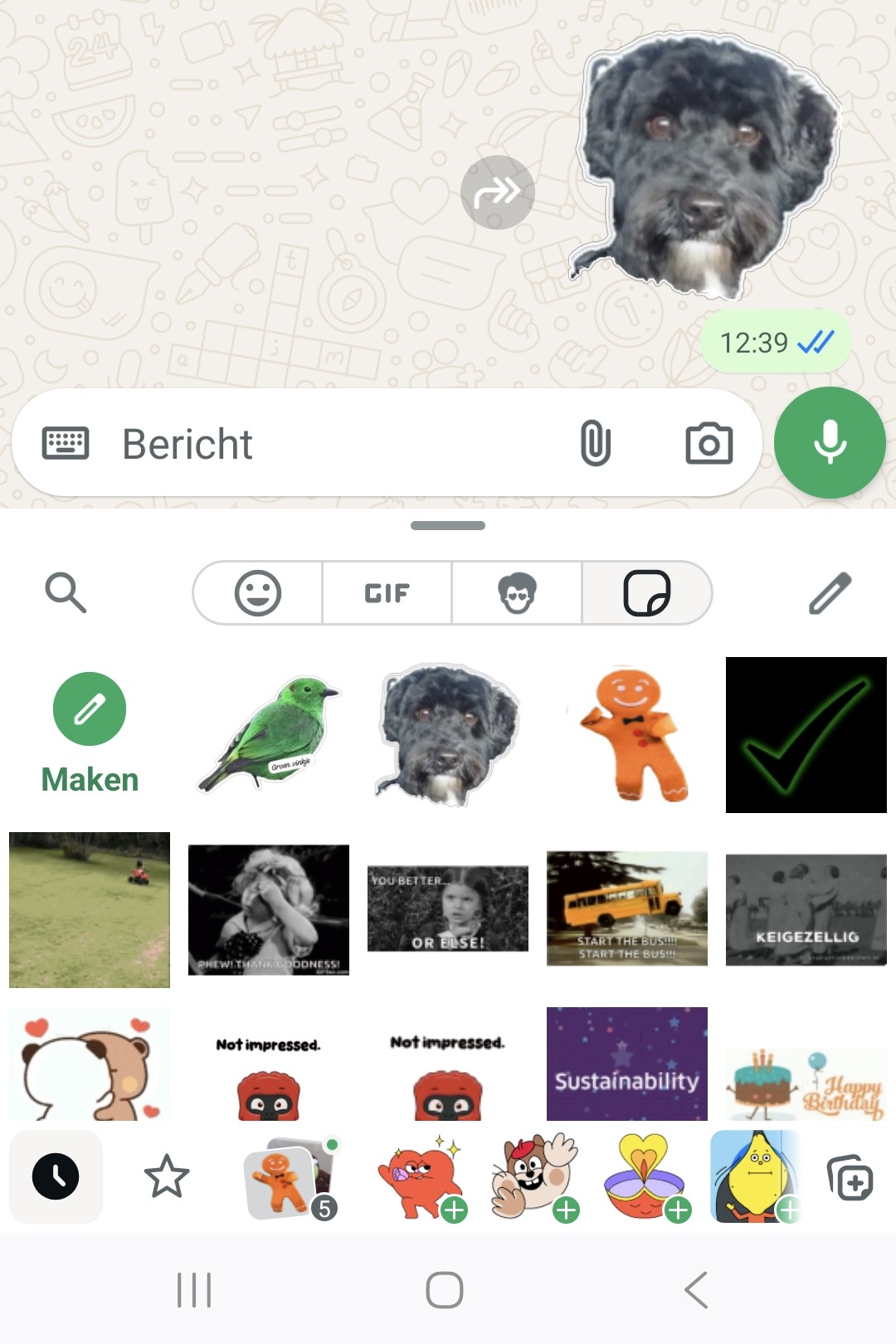Viewport: 896px width, 1344px height.
Task: Tap the Bericht message field
Action: coord(332,444)
